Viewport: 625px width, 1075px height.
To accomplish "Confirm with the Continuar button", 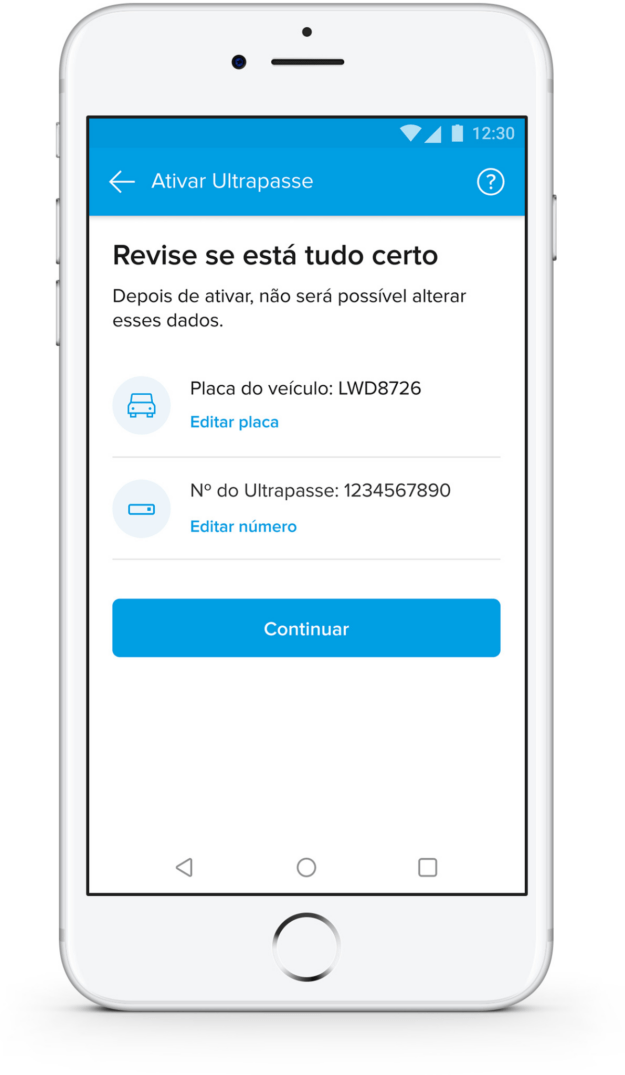I will point(306,628).
